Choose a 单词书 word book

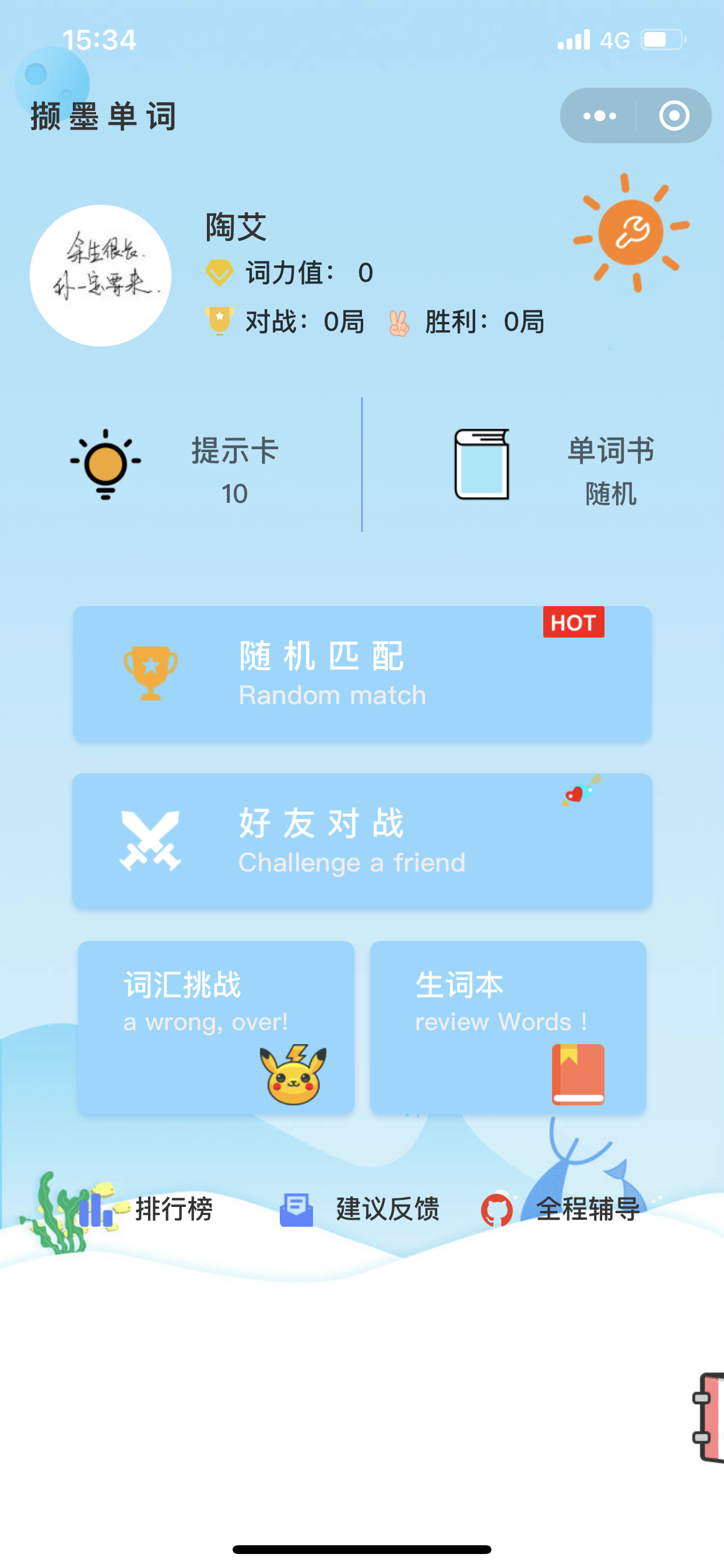point(554,465)
